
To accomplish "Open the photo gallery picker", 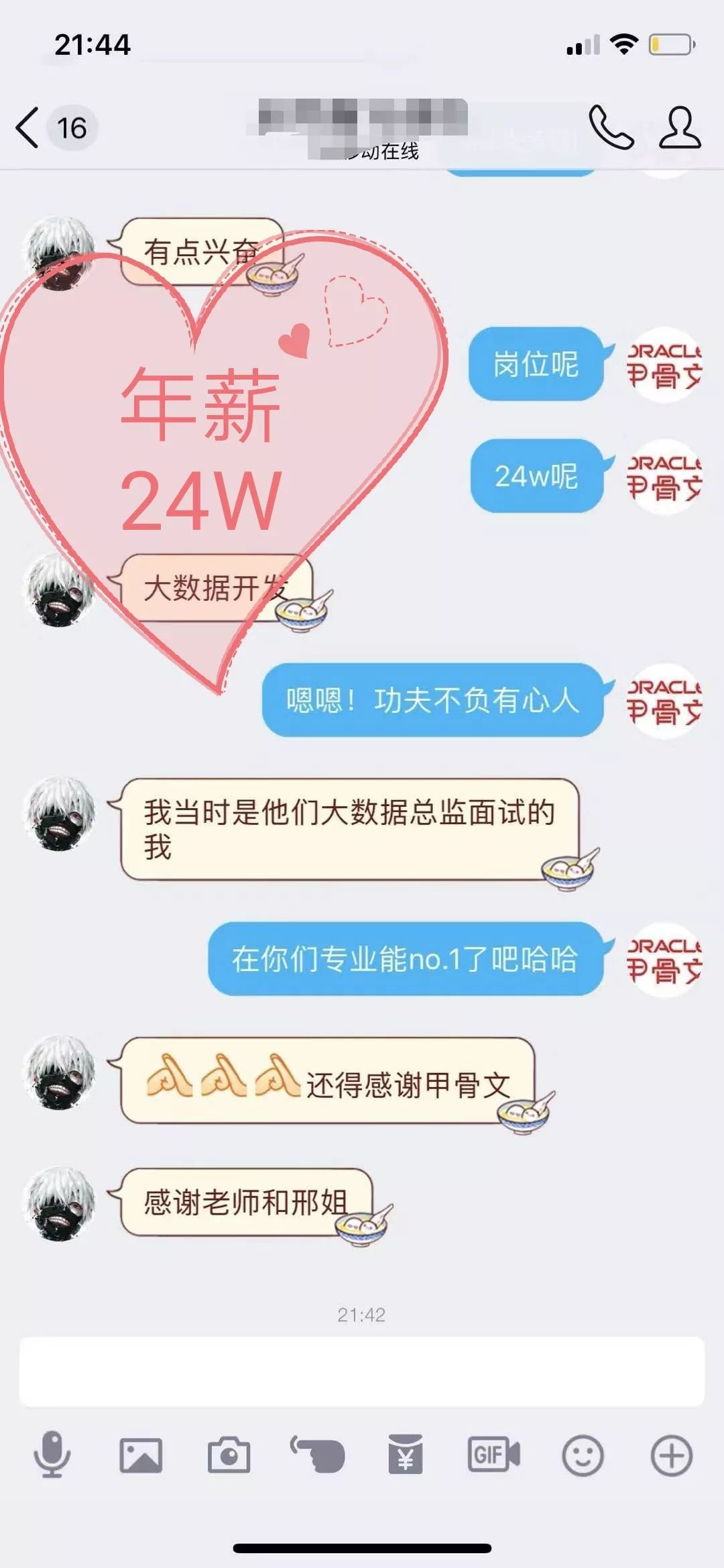I will tap(141, 1455).
